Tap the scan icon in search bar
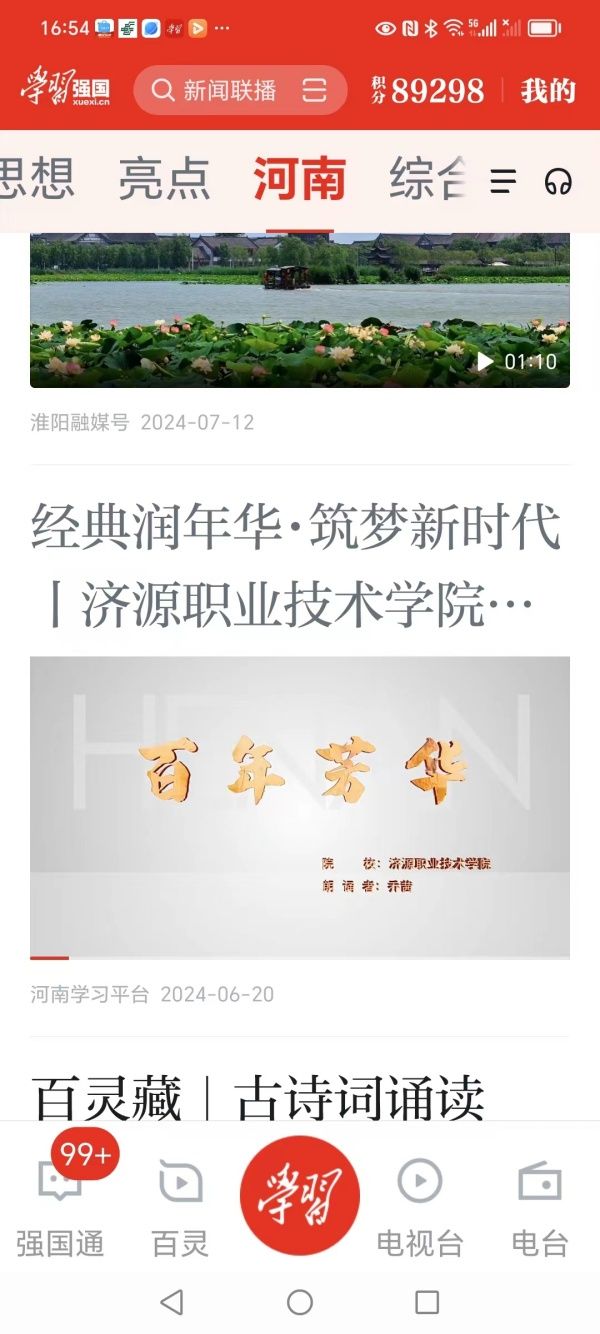Image resolution: width=600 pixels, height=1334 pixels. pyautogui.click(x=315, y=91)
